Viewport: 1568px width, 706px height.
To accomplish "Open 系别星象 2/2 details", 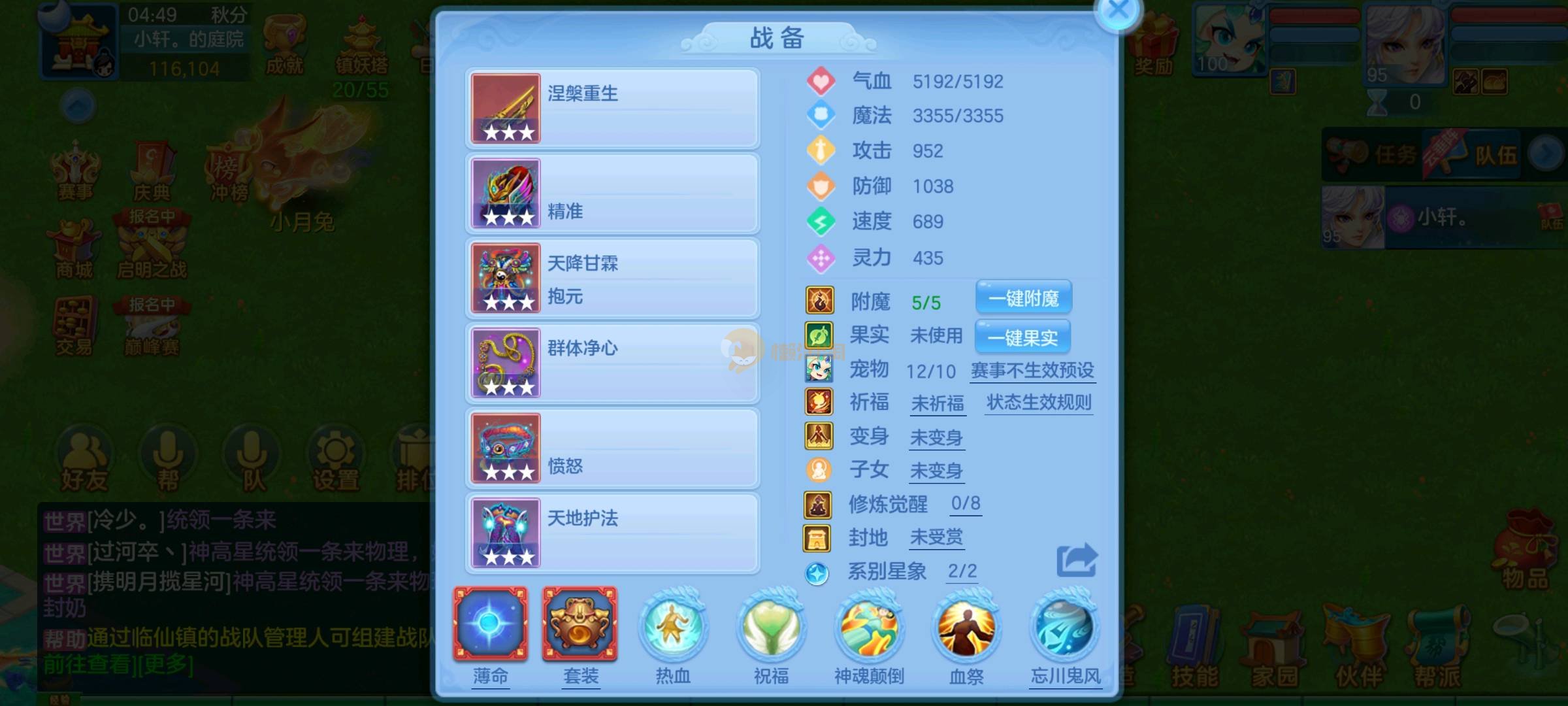I will pyautogui.click(x=962, y=571).
